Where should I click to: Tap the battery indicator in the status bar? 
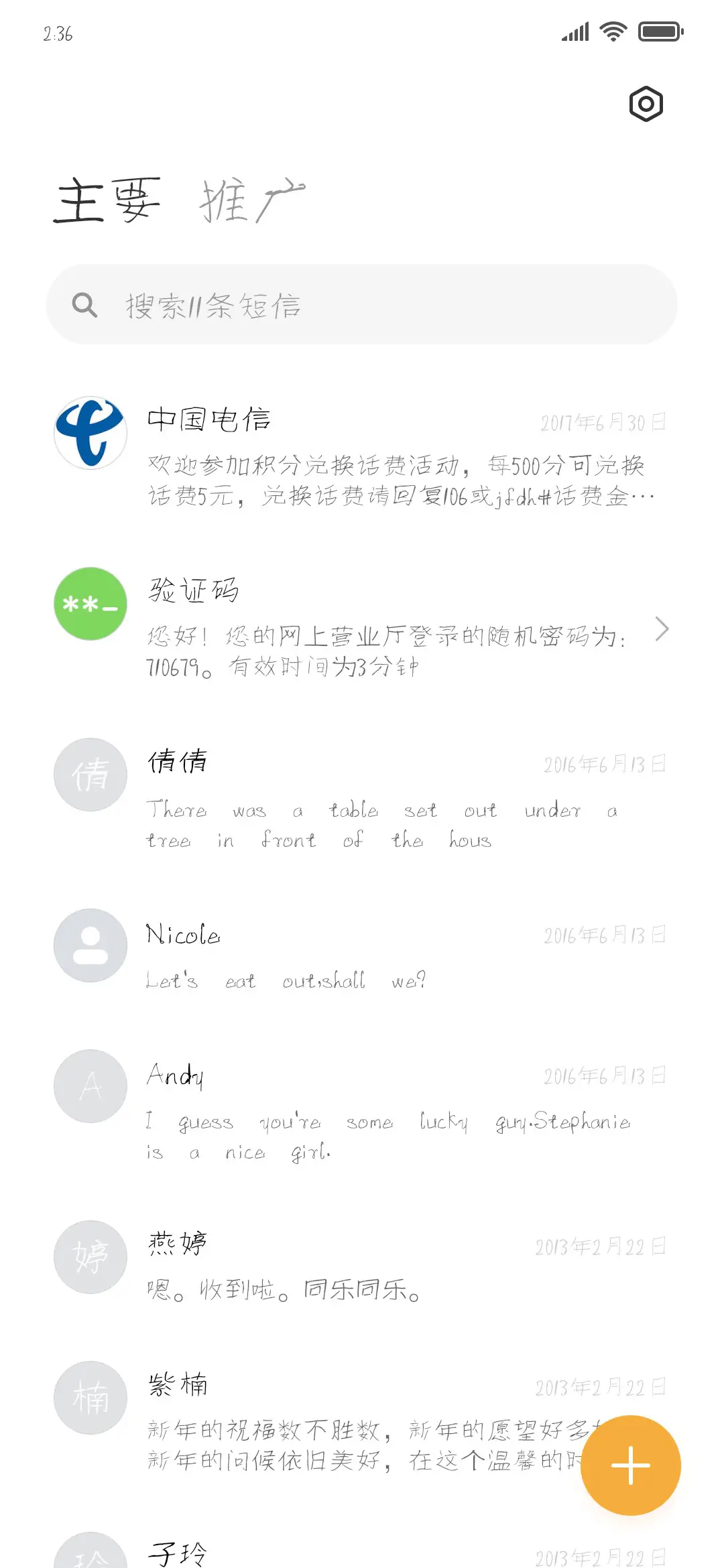pyautogui.click(x=658, y=31)
